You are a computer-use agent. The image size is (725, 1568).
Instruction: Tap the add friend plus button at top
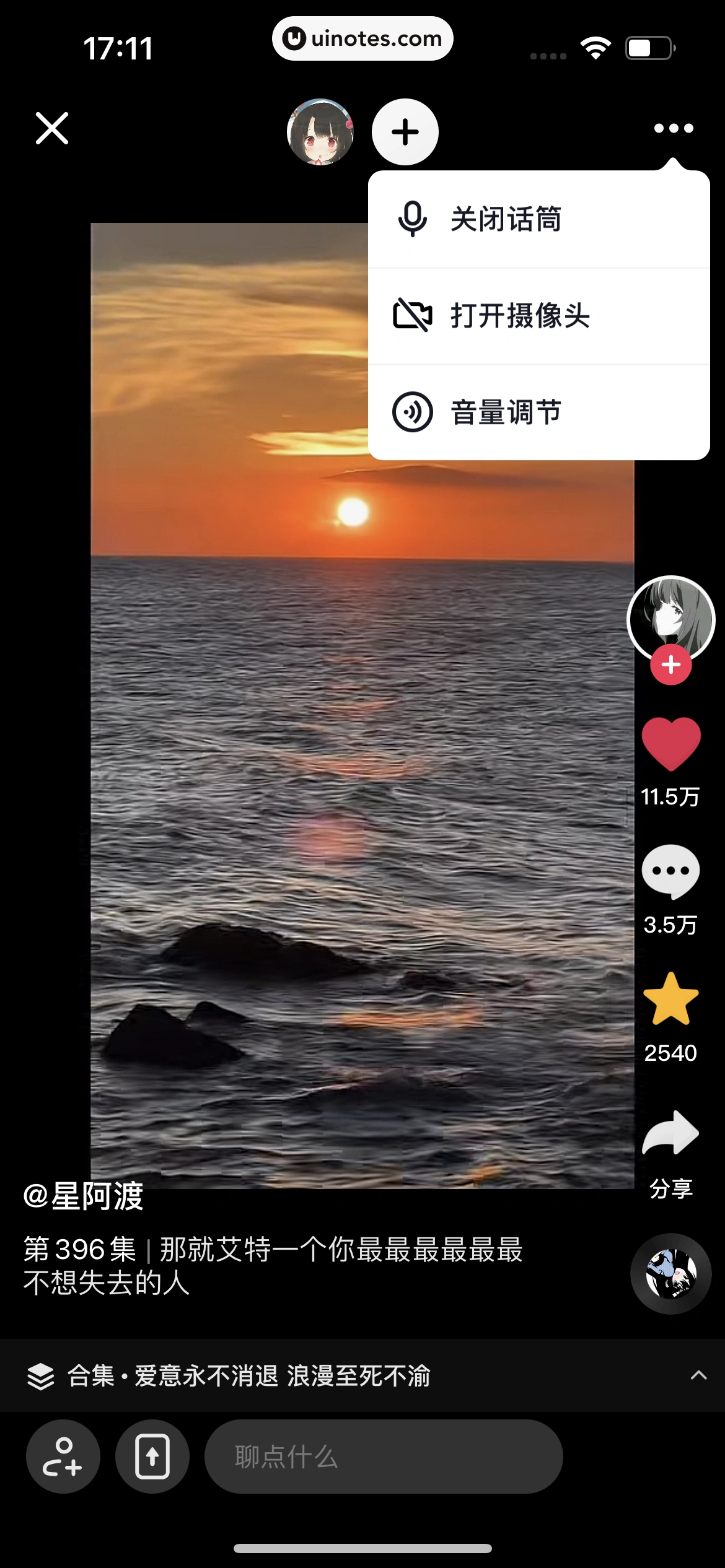tap(405, 131)
